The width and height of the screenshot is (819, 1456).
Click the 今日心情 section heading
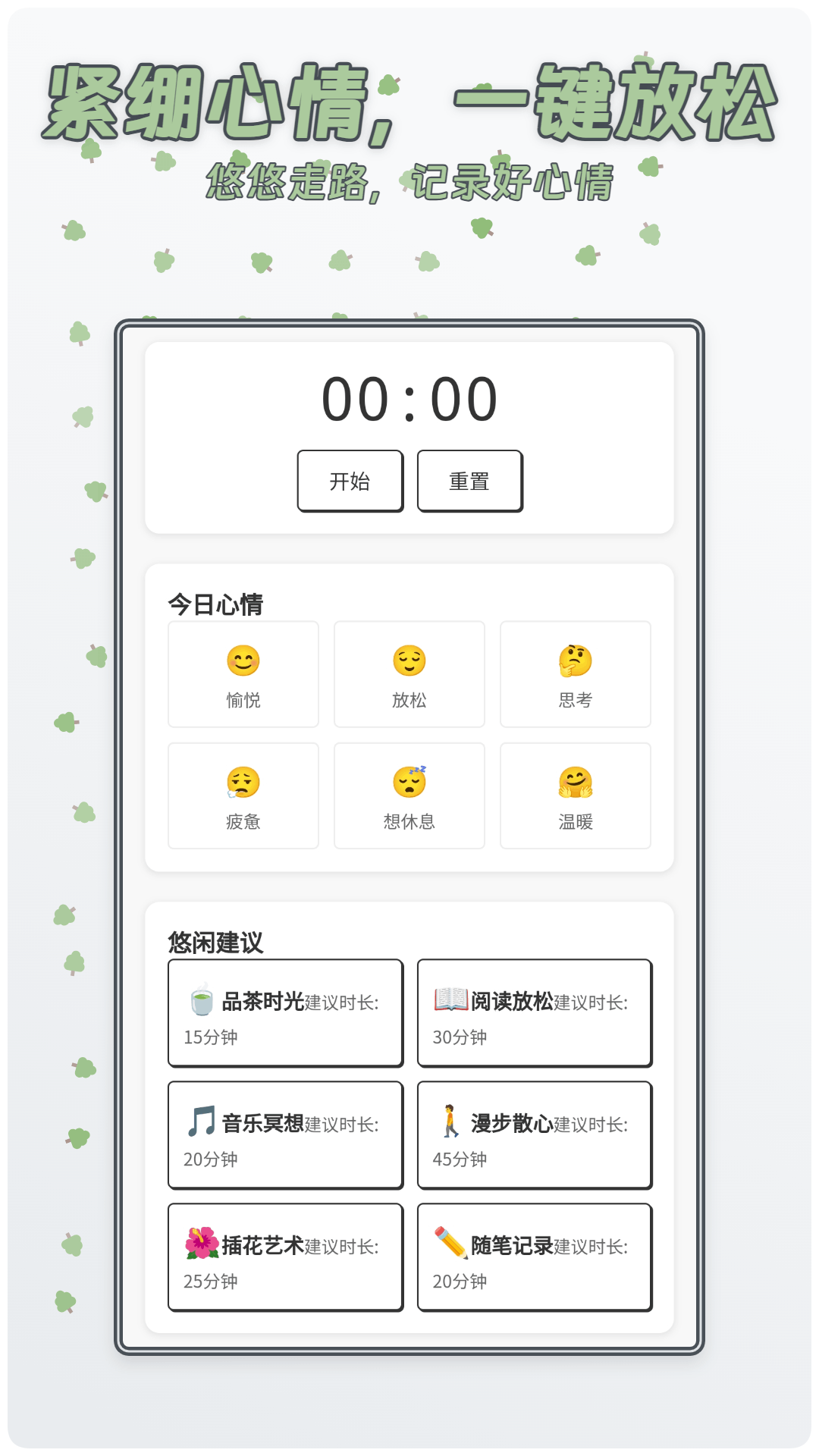(x=215, y=606)
